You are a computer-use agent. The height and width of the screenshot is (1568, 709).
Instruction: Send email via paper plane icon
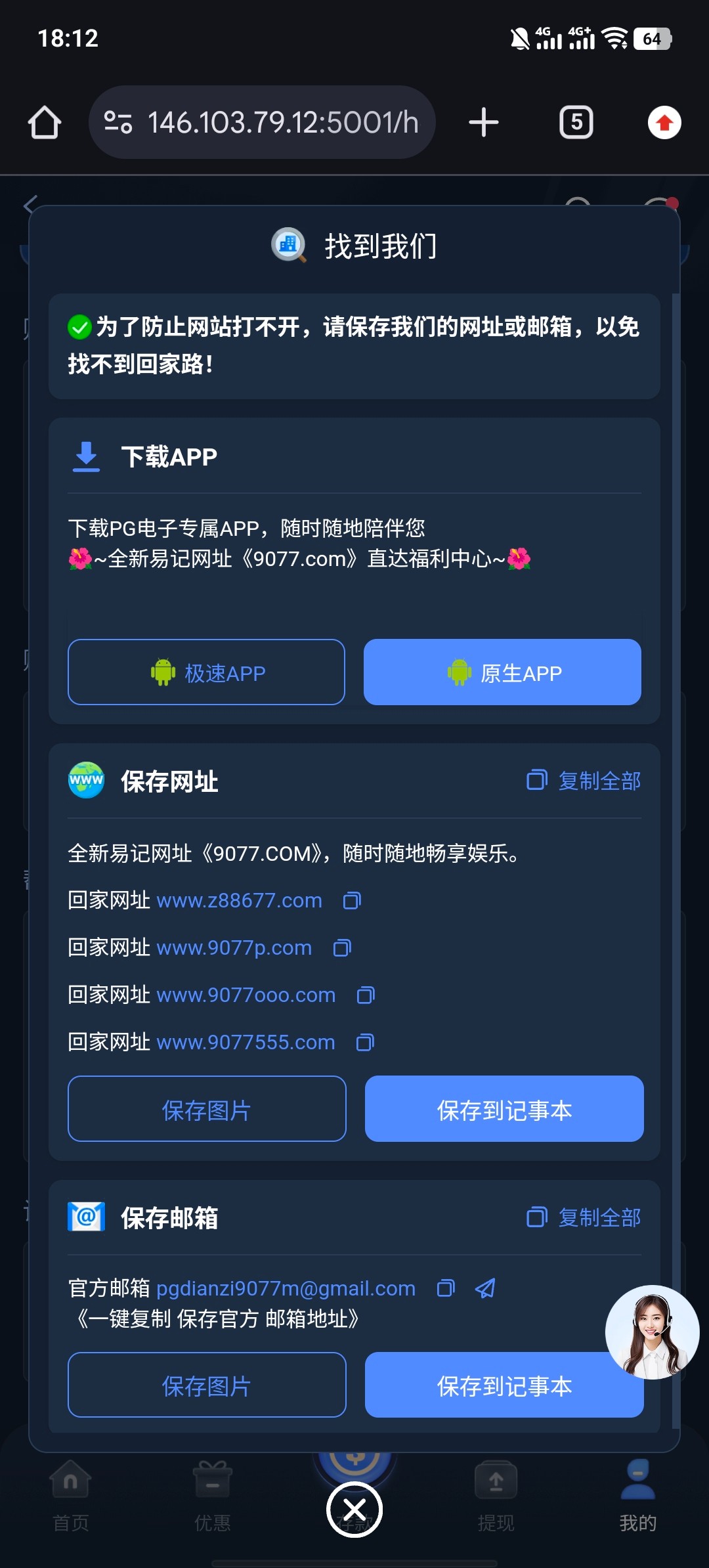click(485, 1289)
